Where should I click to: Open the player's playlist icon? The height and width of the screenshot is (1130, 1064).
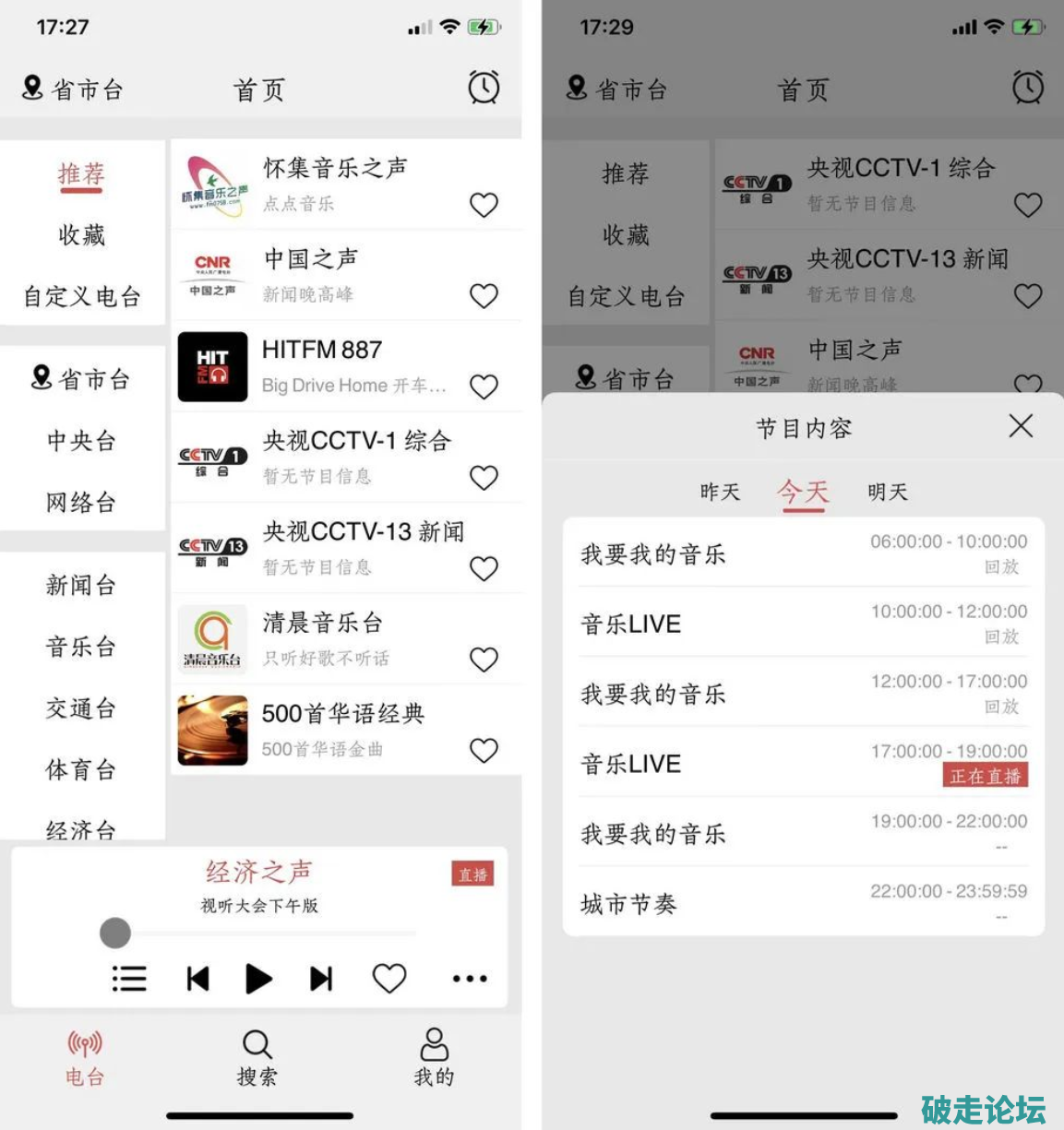pyautogui.click(x=129, y=979)
